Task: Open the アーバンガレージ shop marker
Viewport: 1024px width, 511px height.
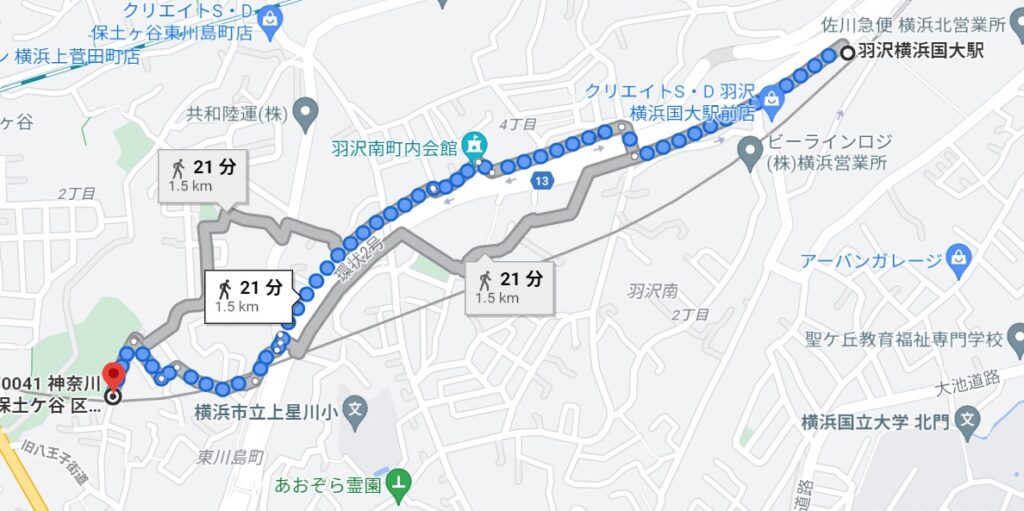Action: pyautogui.click(x=958, y=261)
